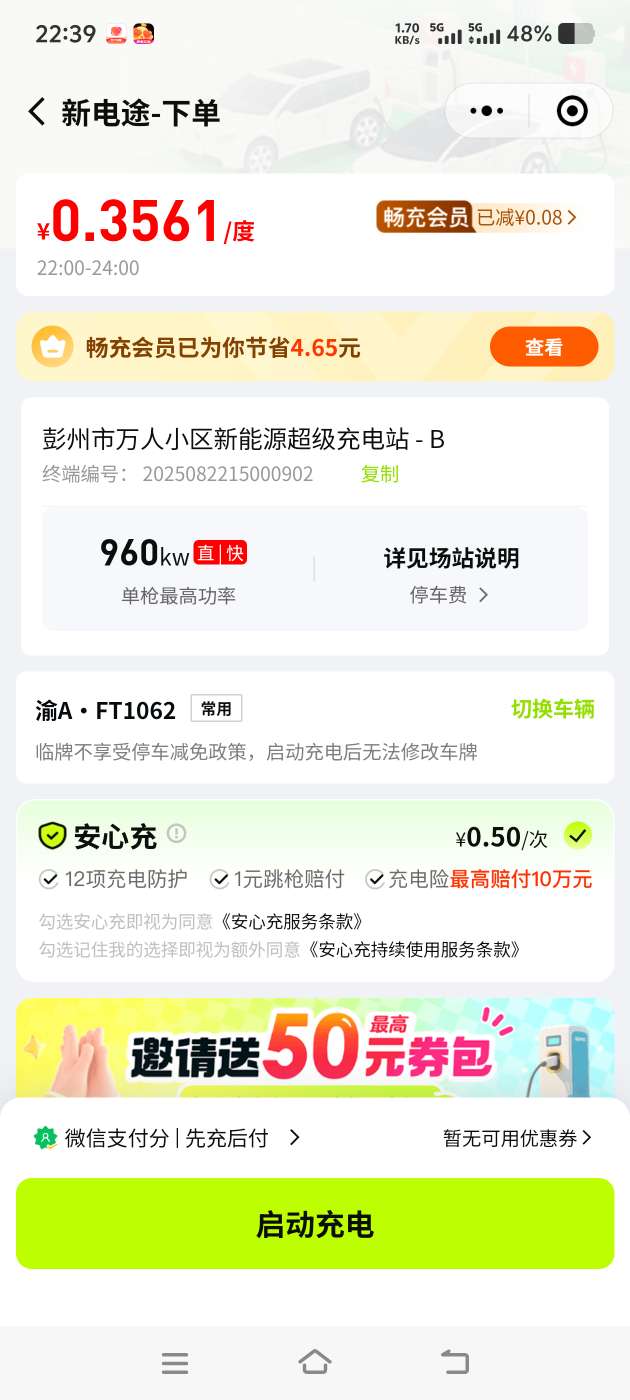Open 畅充会员 discount details
This screenshot has height=1400, width=630.
pyautogui.click(x=478, y=217)
